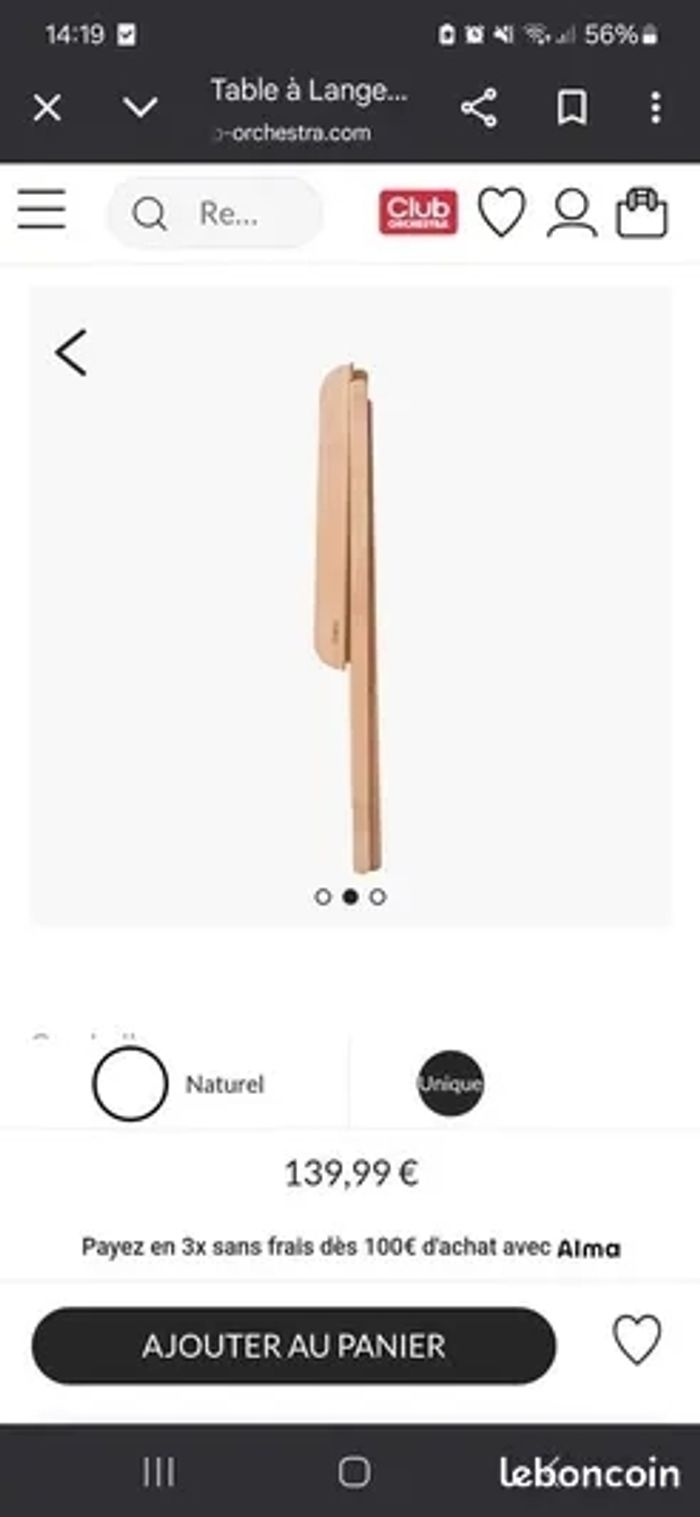The image size is (700, 1517).
Task: Go to the home screen
Action: (x=354, y=1471)
